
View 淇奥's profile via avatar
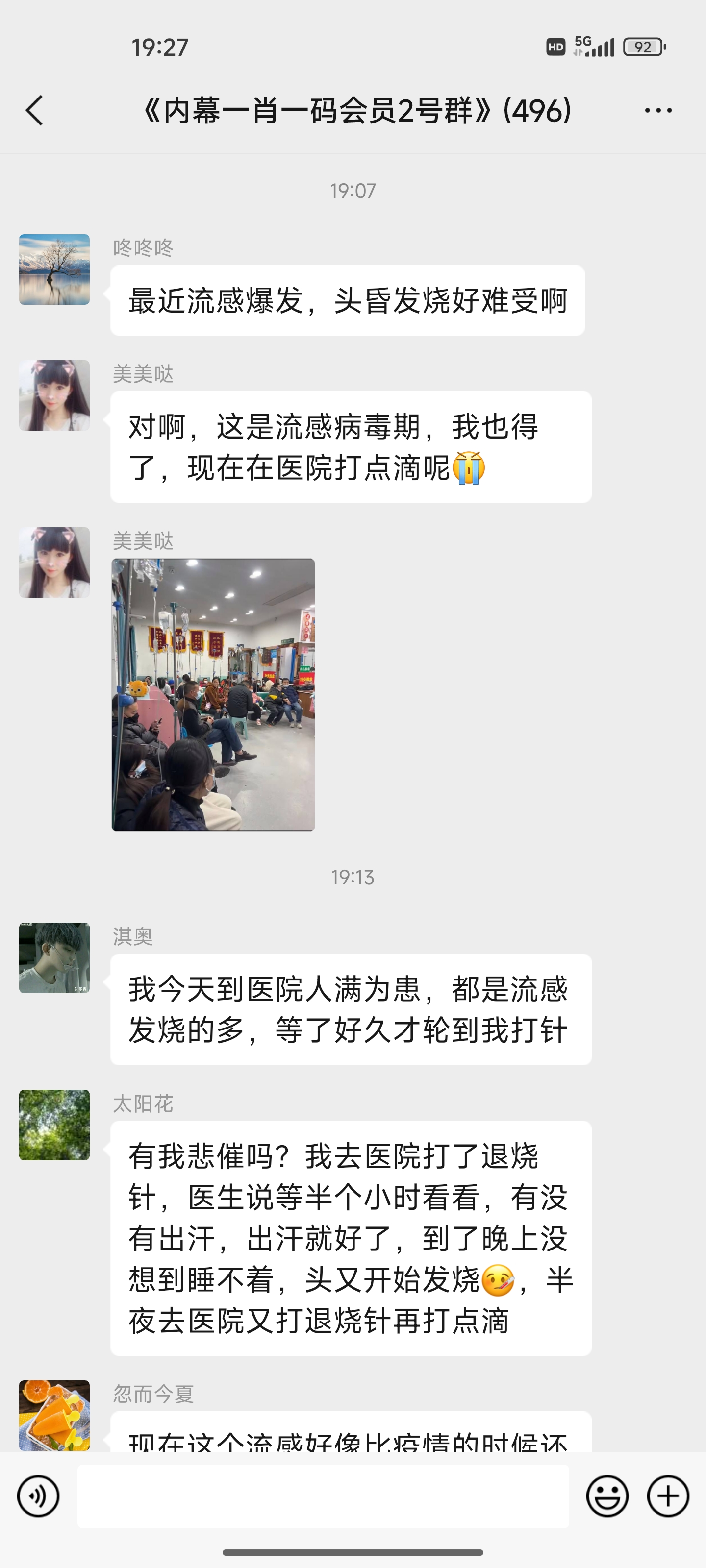click(x=54, y=957)
